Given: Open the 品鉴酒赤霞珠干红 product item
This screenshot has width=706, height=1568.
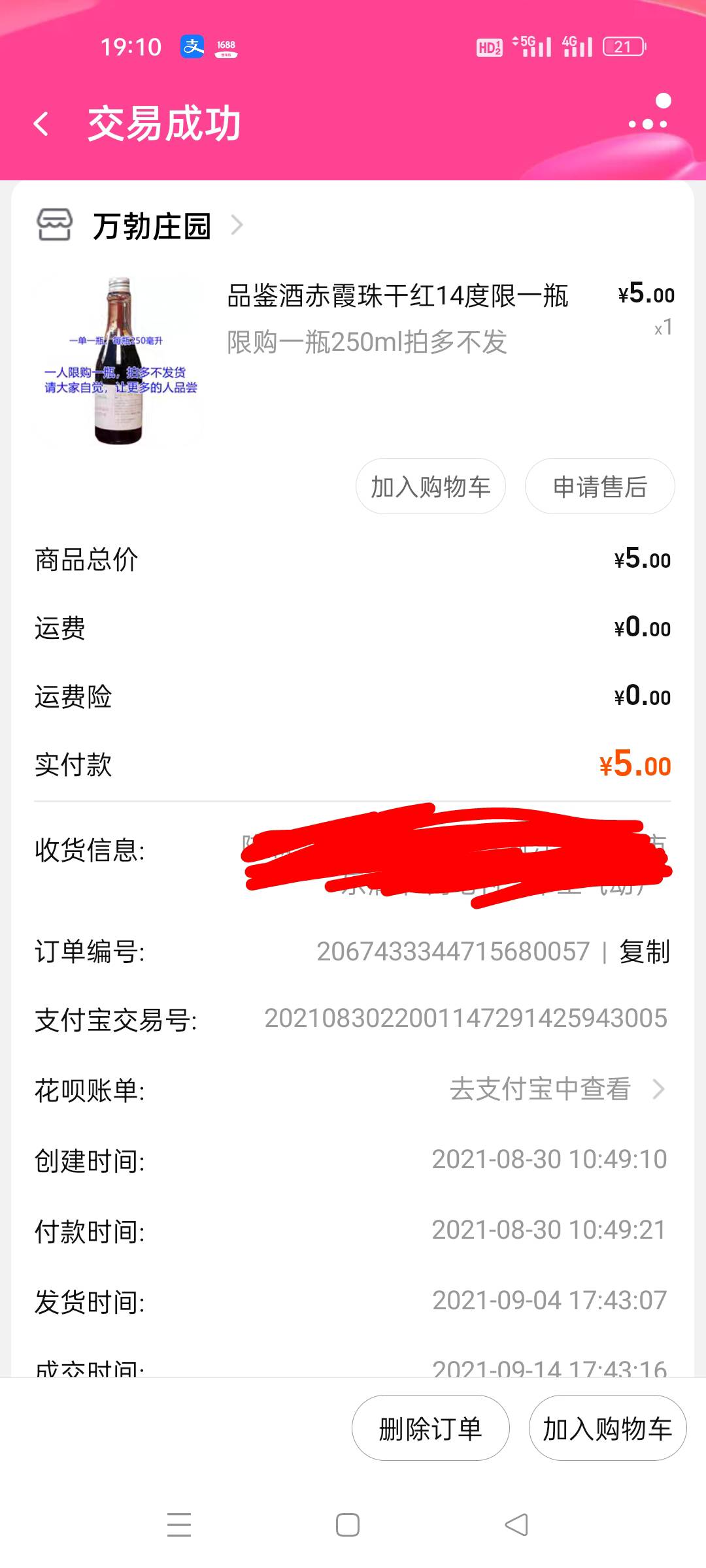Looking at the screenshot, I should (397, 296).
